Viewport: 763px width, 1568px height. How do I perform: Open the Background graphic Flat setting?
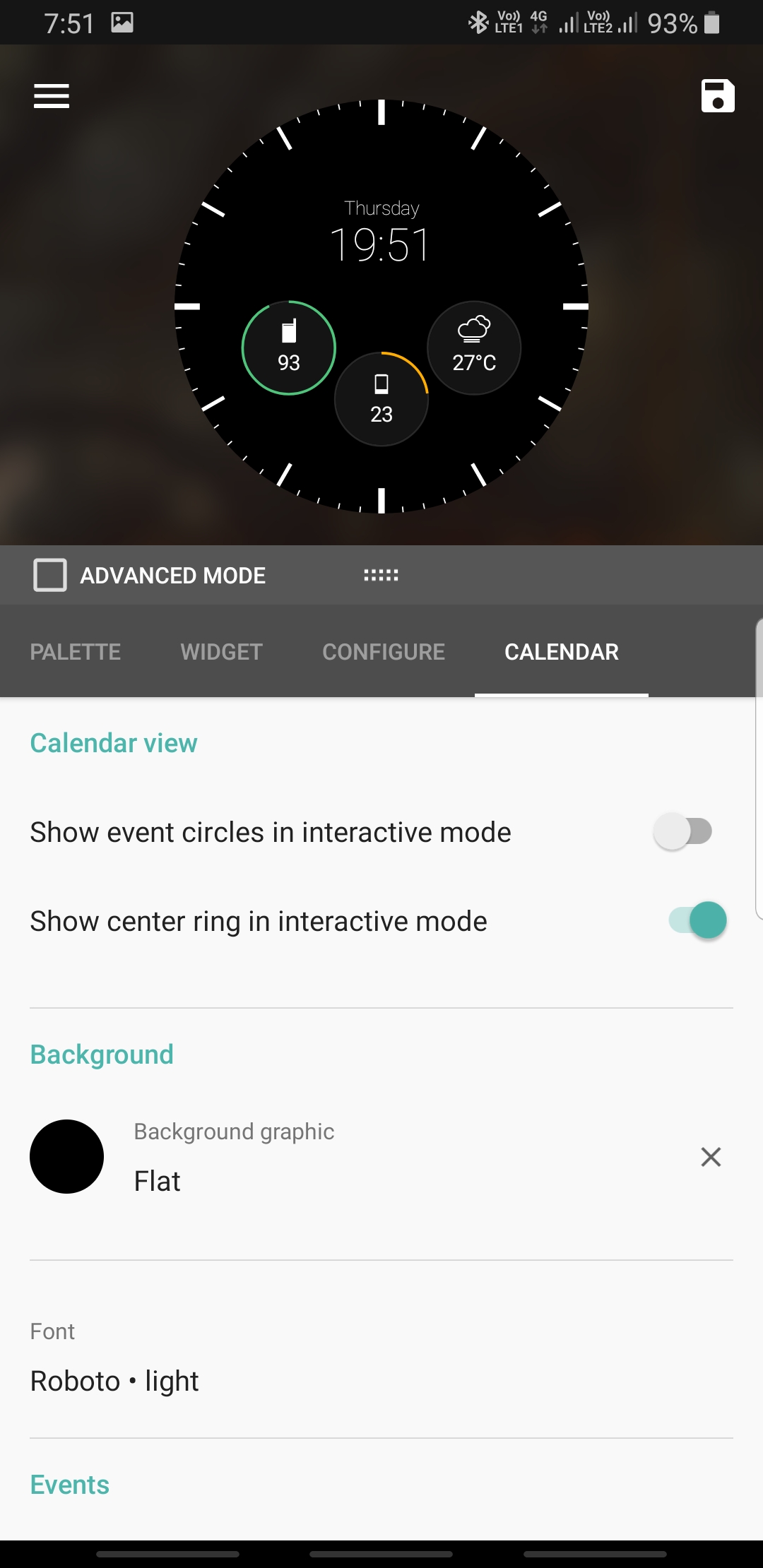(x=233, y=1157)
